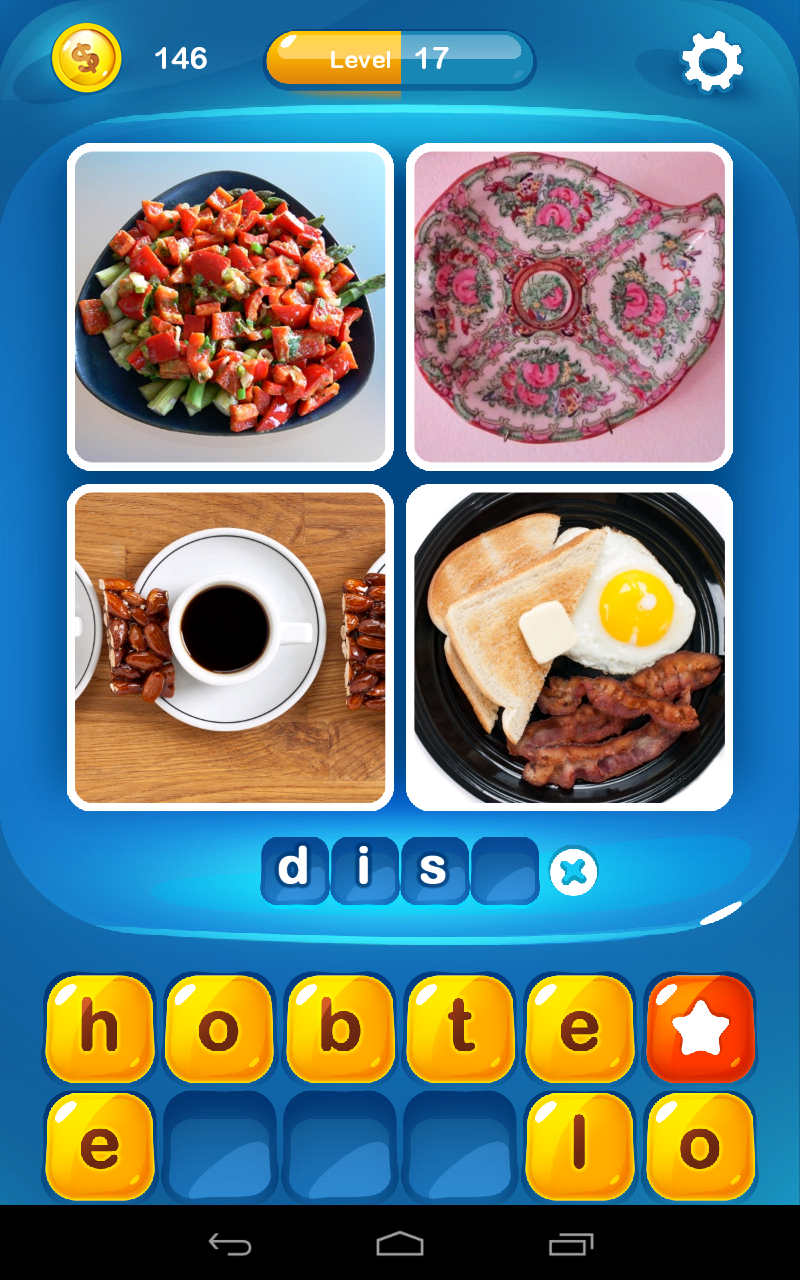Image resolution: width=800 pixels, height=1280 pixels.
Task: Clear your answer with the X button
Action: (572, 871)
